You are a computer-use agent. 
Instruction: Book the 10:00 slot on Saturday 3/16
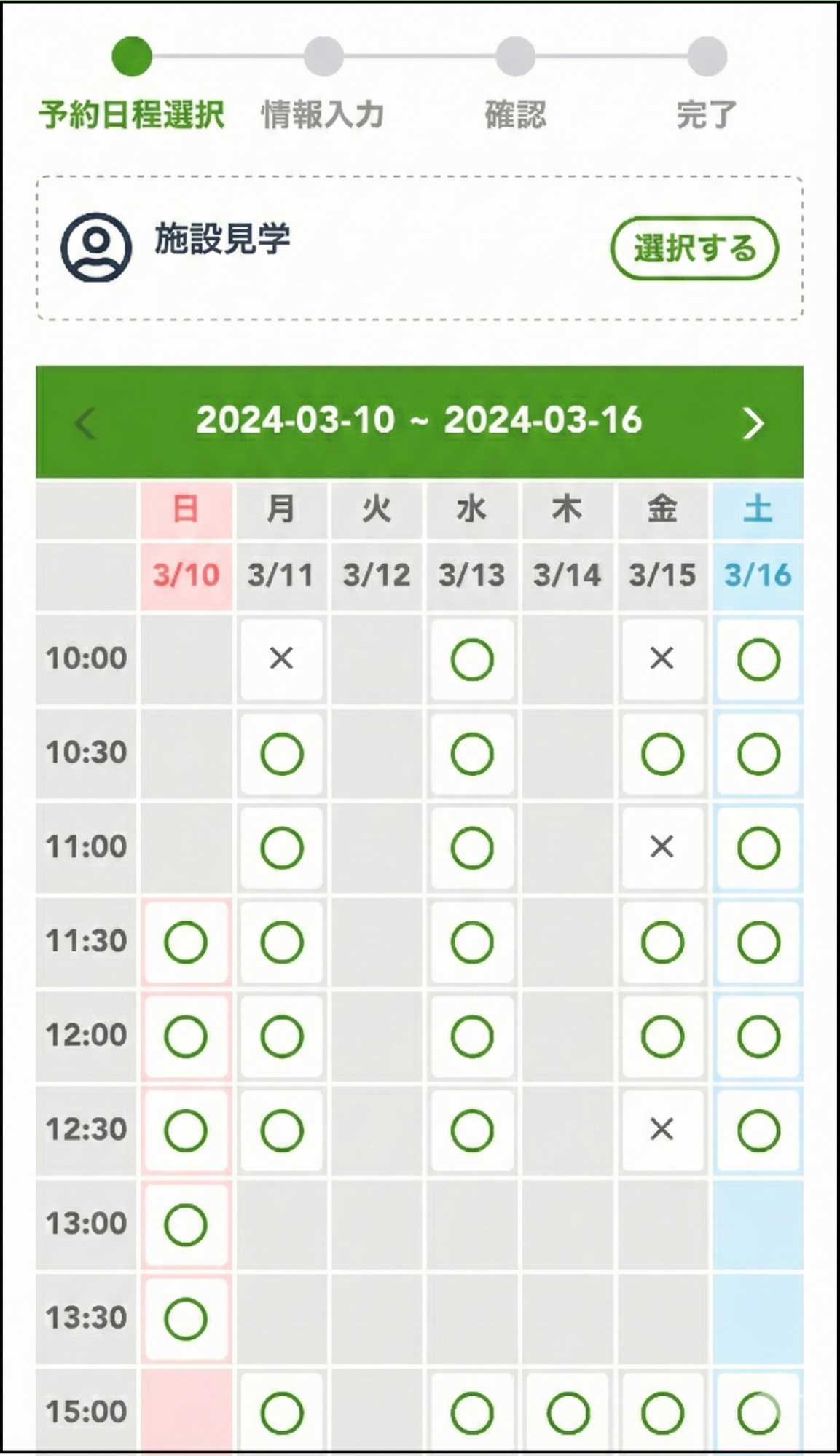coord(758,659)
